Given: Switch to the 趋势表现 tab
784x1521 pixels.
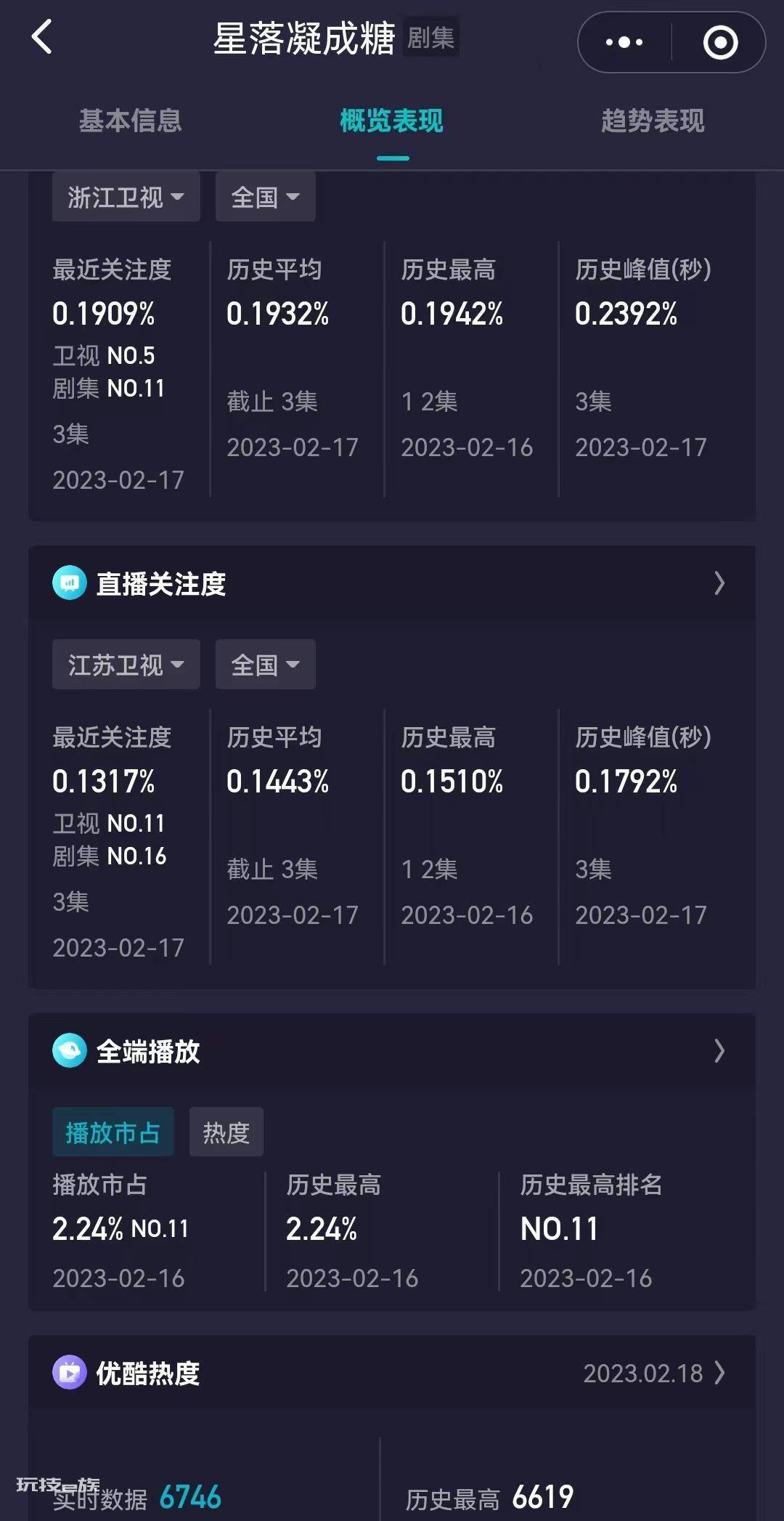Looking at the screenshot, I should click(653, 121).
